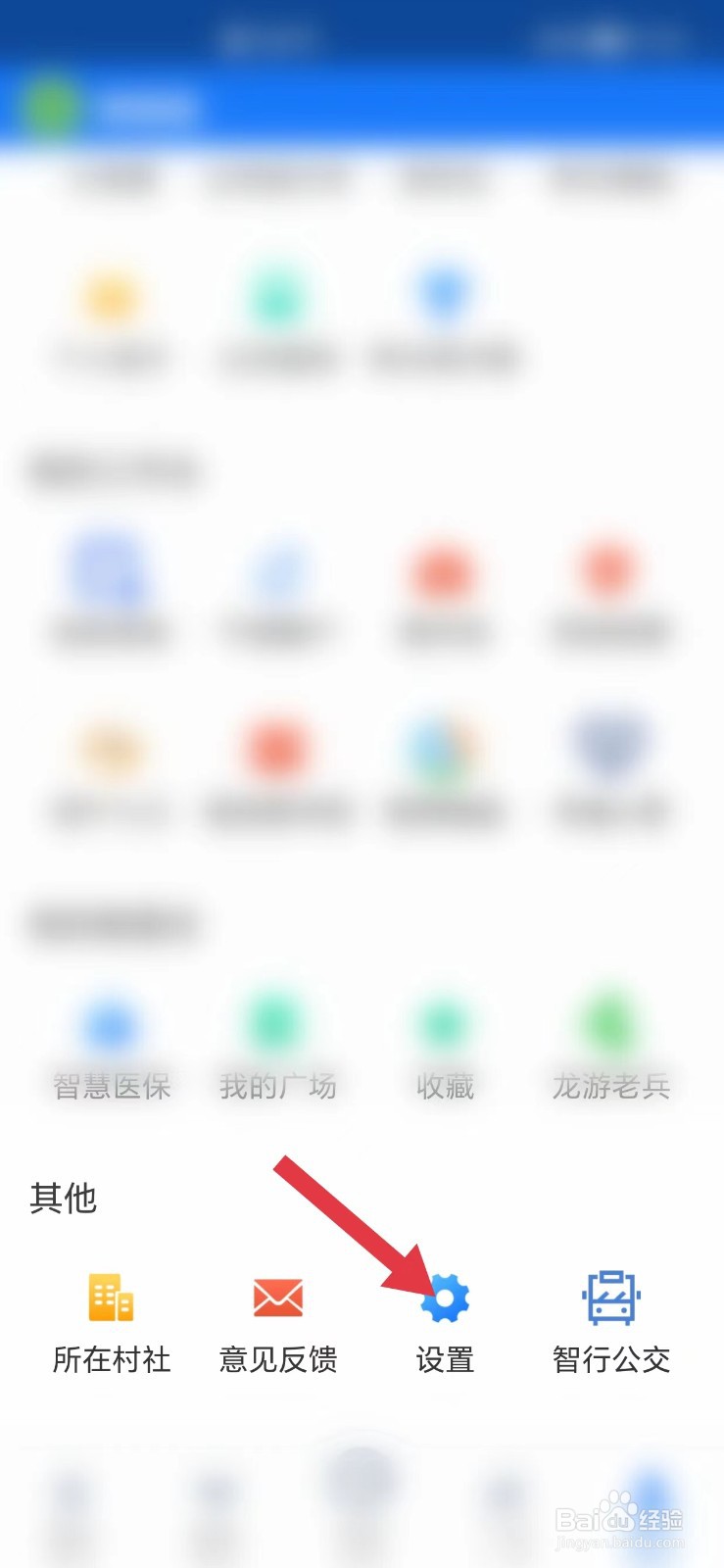Open the 所在村社 buildings icon
Image resolution: width=724 pixels, height=1568 pixels.
click(x=110, y=1298)
